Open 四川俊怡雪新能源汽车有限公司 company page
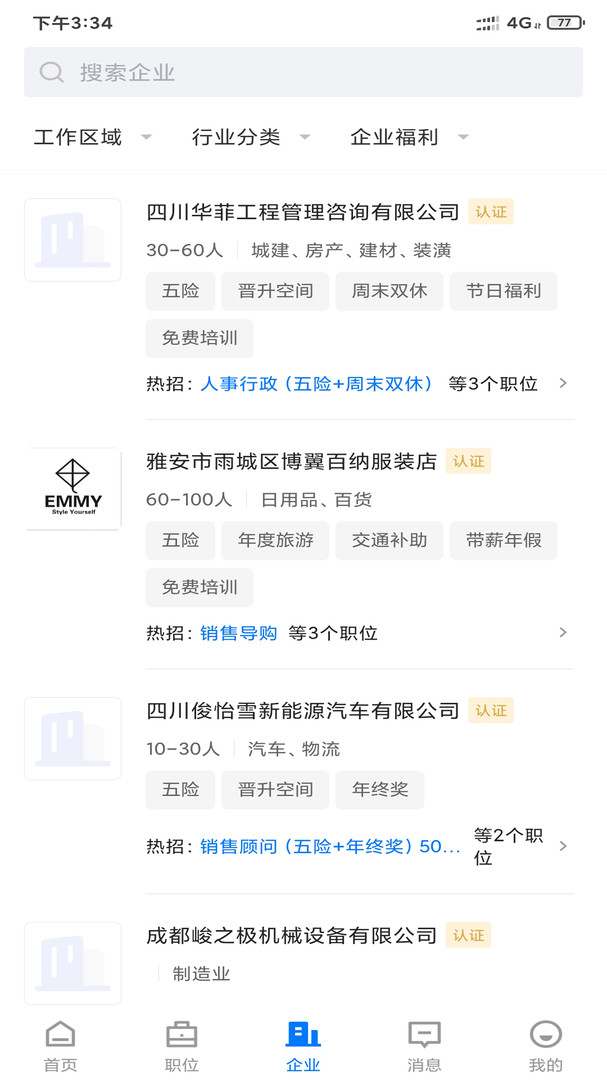This screenshot has height=1080, width=607. click(x=302, y=711)
